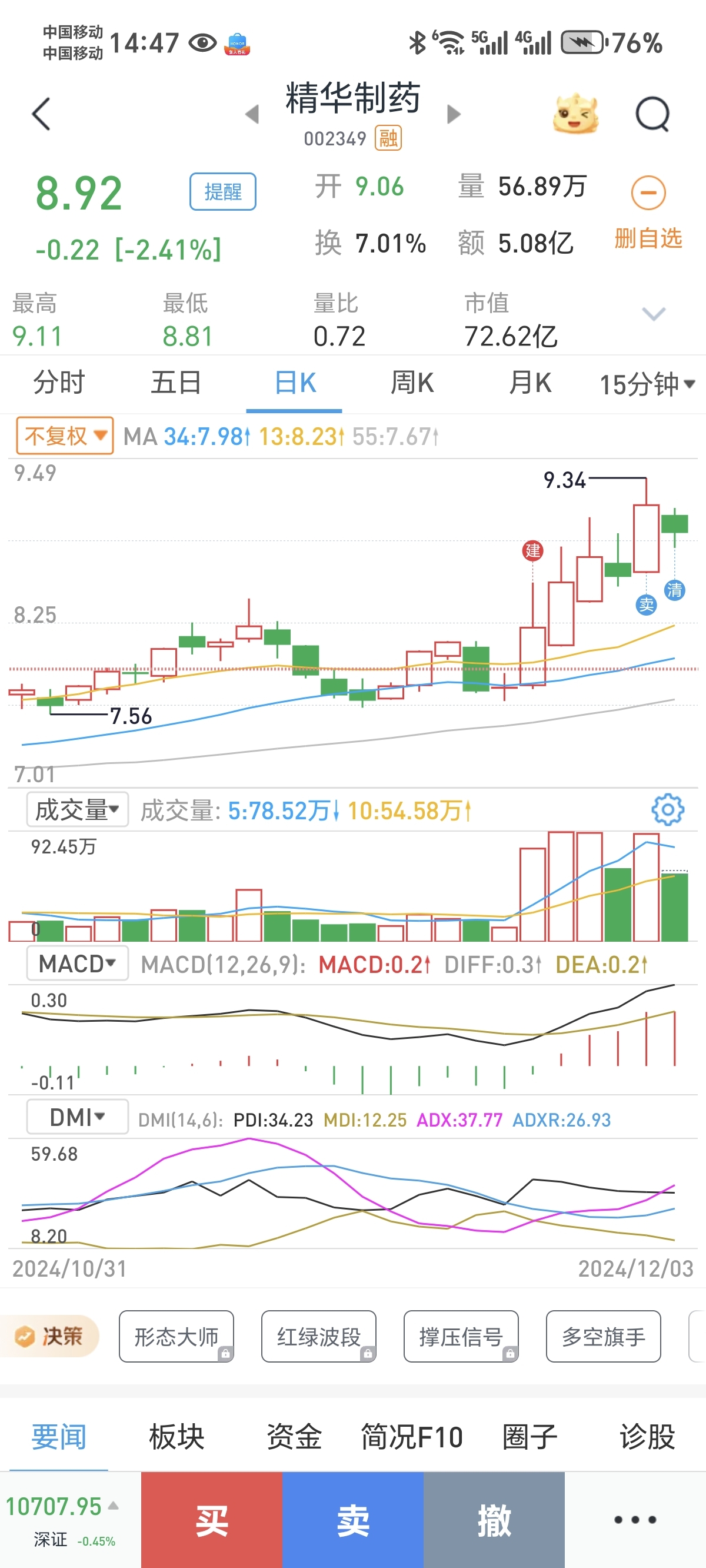The image size is (706, 1568).
Task: Open stock search with magnifier icon
Action: (x=652, y=114)
